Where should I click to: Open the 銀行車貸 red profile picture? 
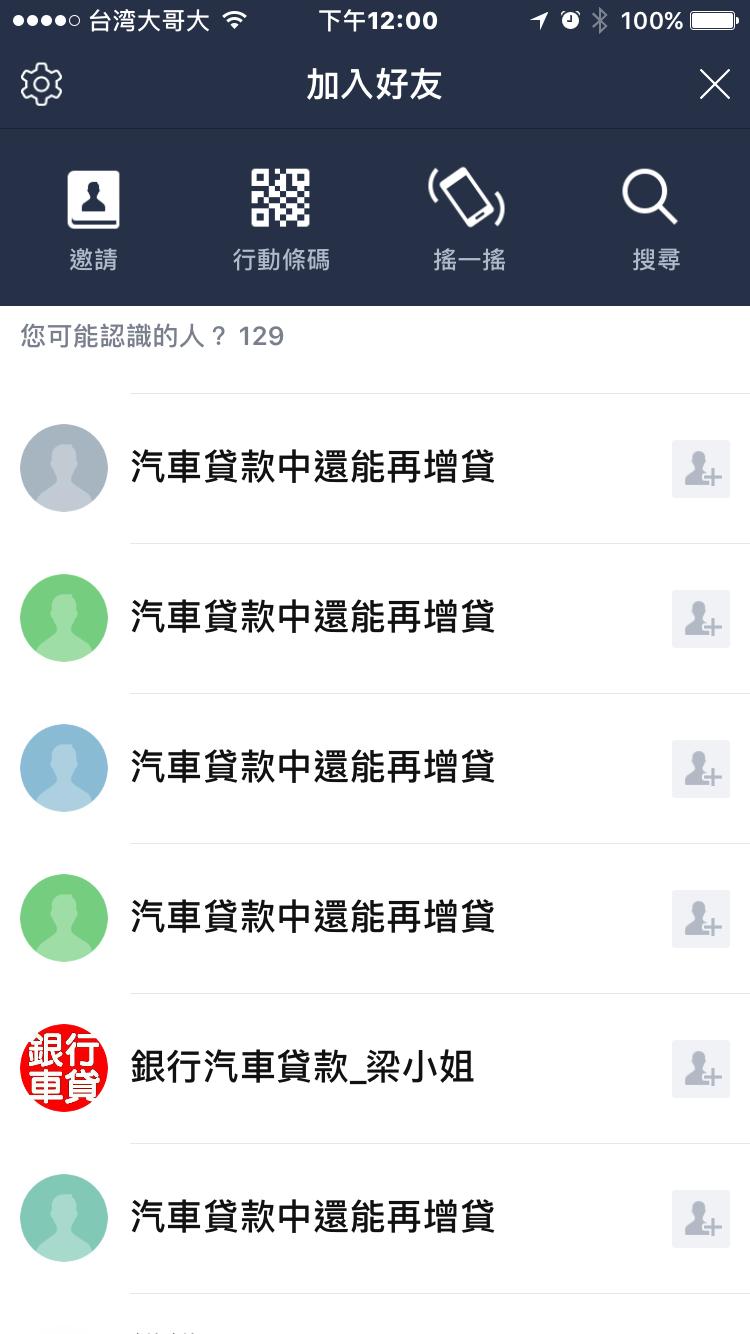coord(63,1069)
